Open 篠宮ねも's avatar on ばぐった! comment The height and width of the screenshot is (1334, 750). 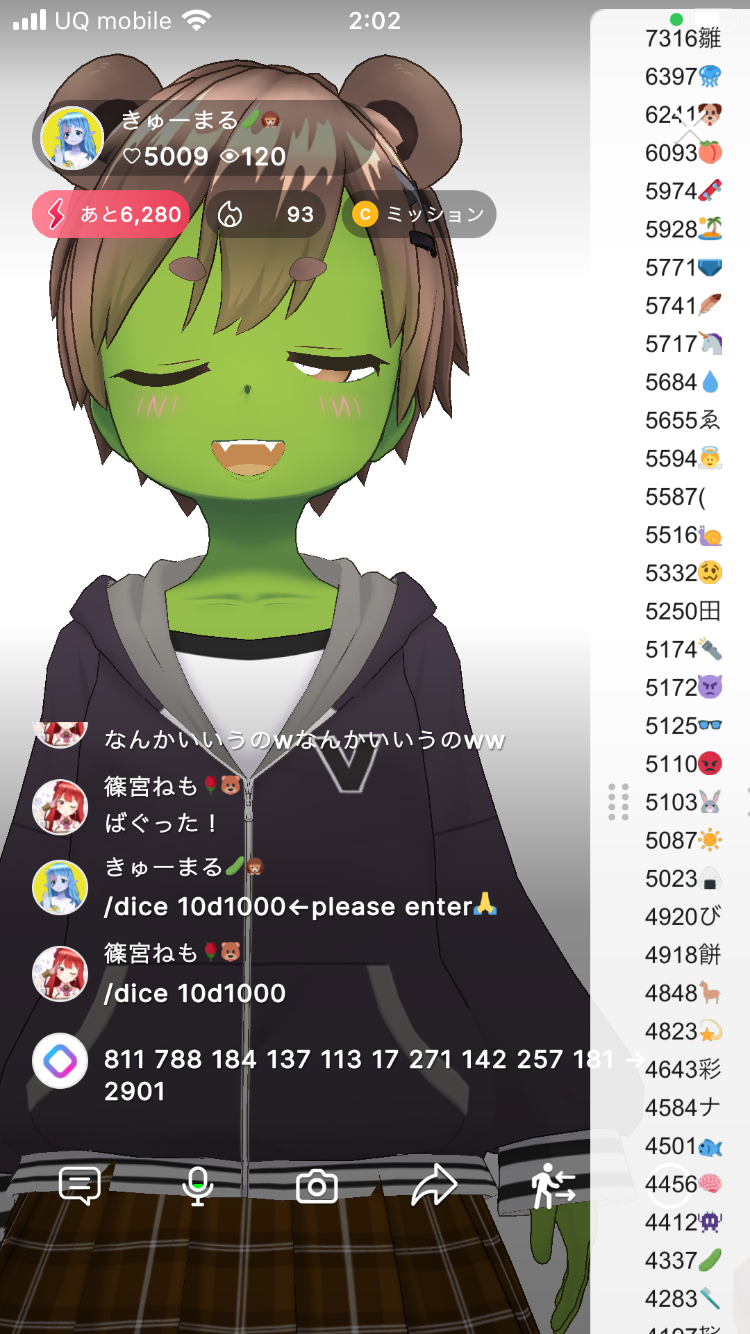[x=60, y=807]
